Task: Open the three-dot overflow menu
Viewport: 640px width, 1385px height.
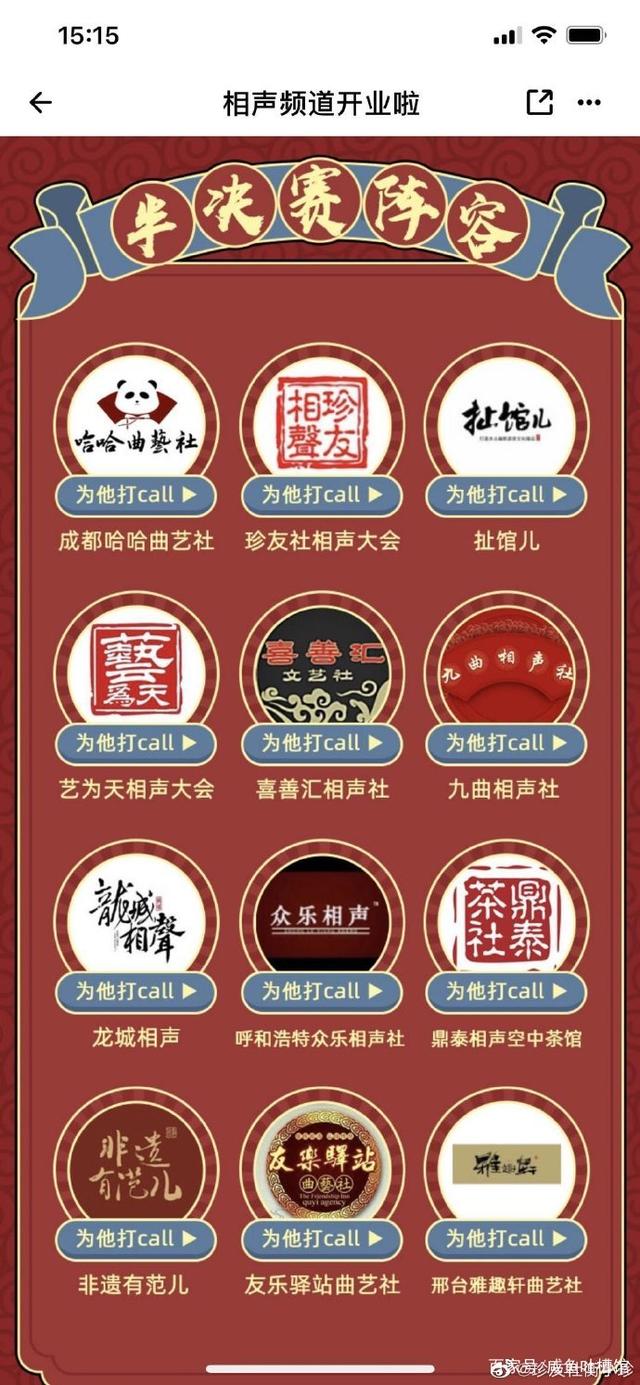Action: (x=590, y=102)
